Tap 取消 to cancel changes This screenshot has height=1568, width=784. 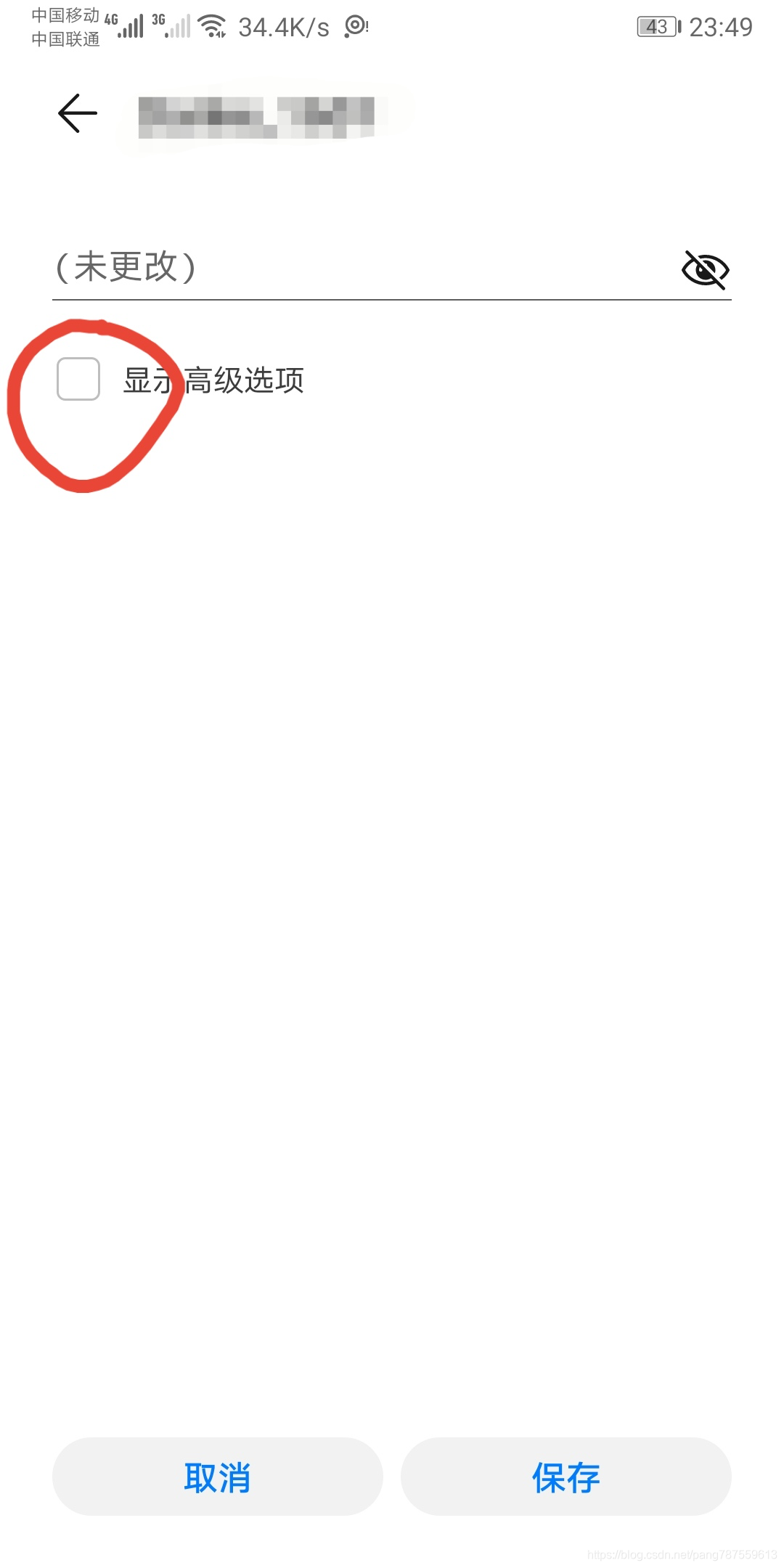(x=217, y=1477)
